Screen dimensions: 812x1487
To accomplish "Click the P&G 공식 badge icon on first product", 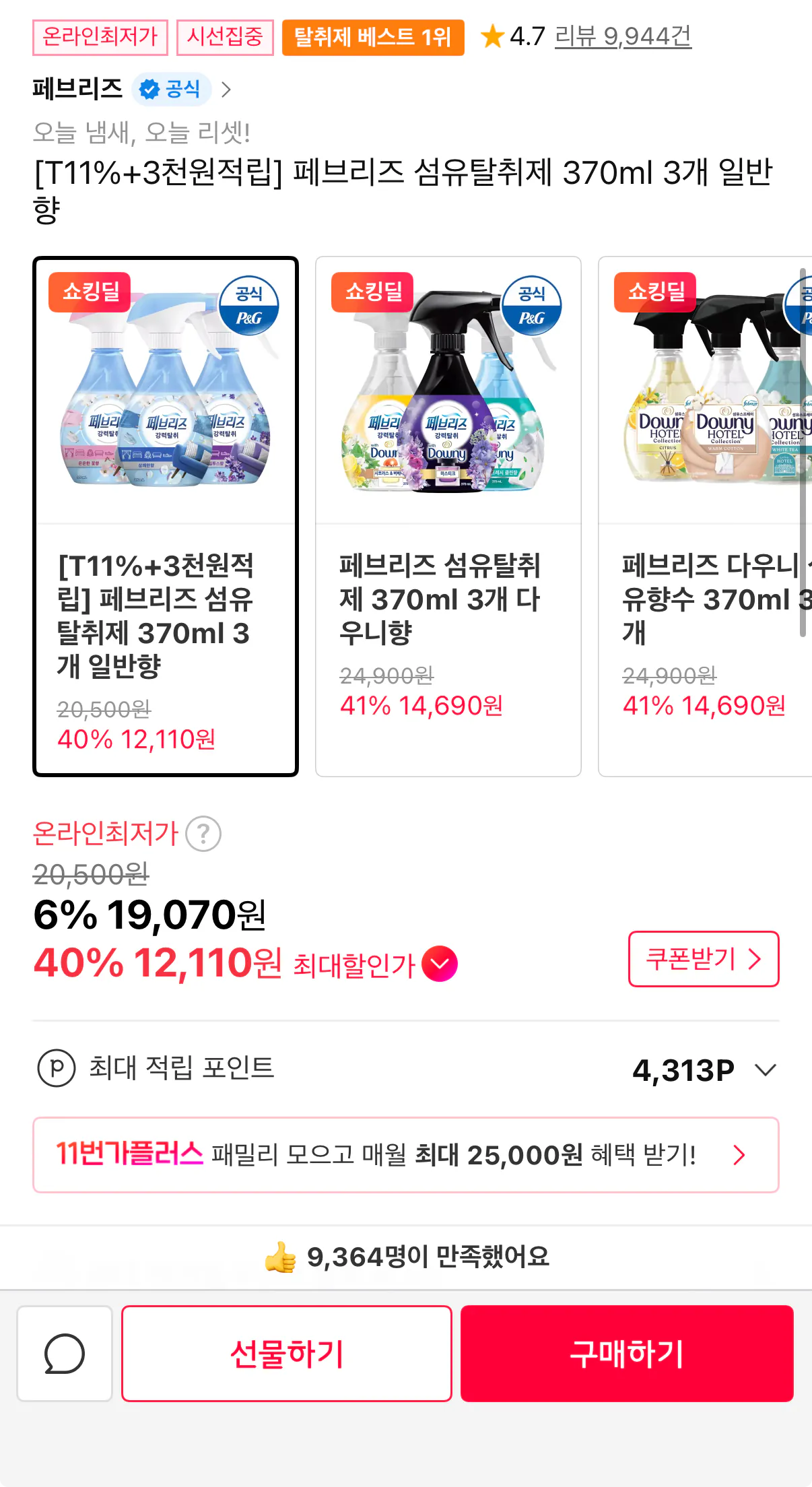I will coord(249,305).
